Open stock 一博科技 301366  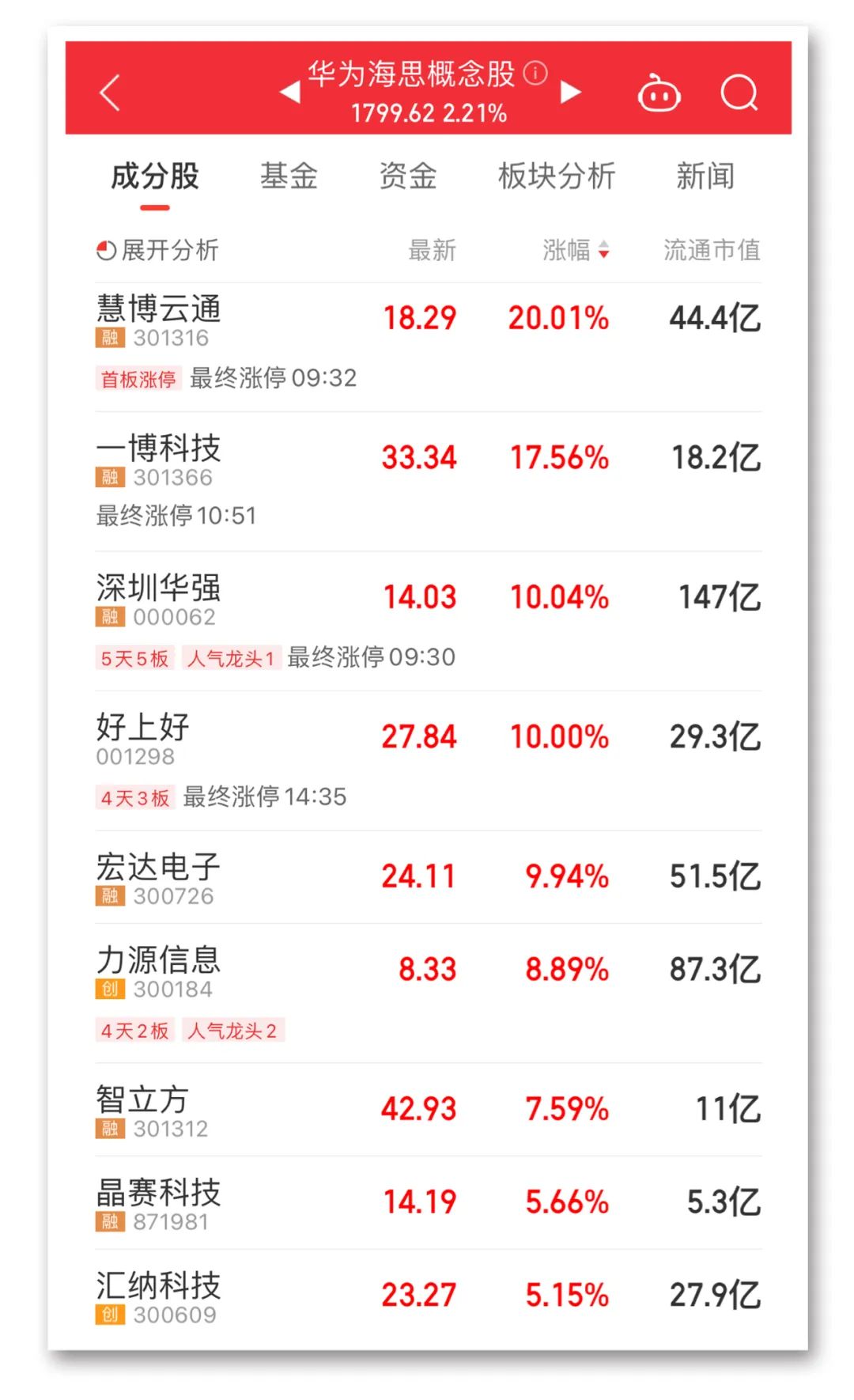pyautogui.click(x=429, y=482)
